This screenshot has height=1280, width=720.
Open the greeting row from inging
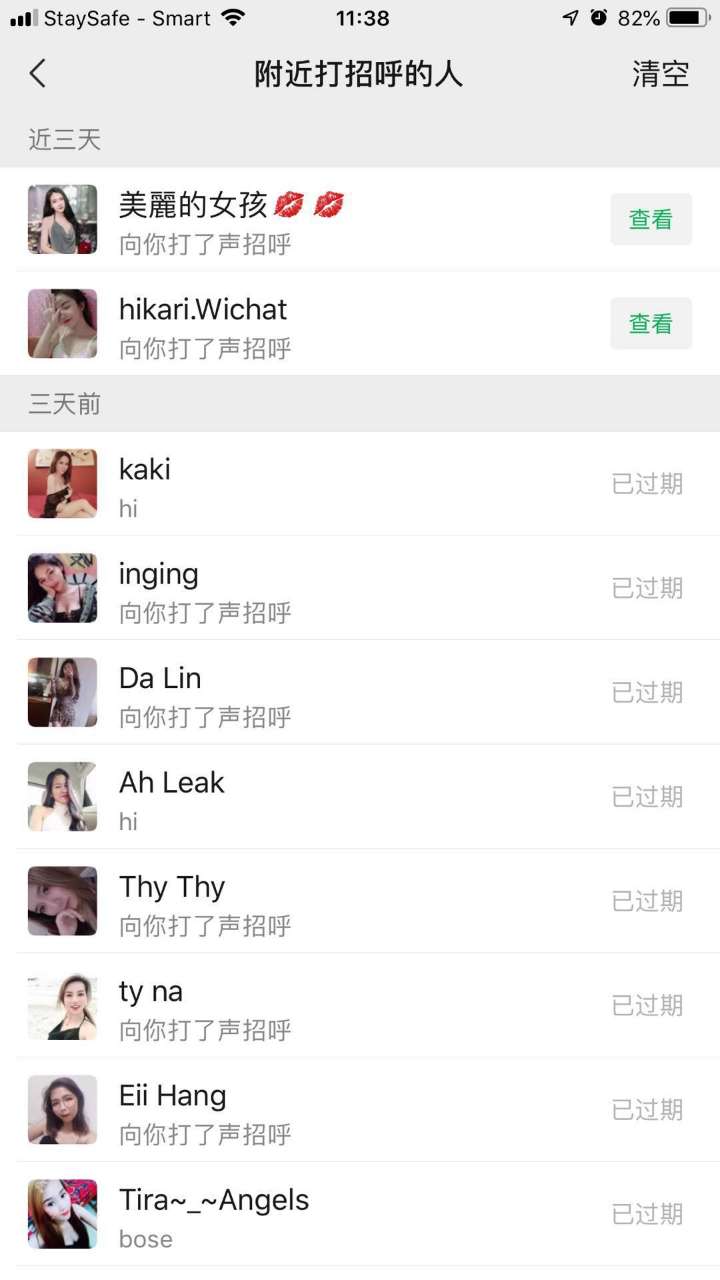pyautogui.click(x=360, y=588)
